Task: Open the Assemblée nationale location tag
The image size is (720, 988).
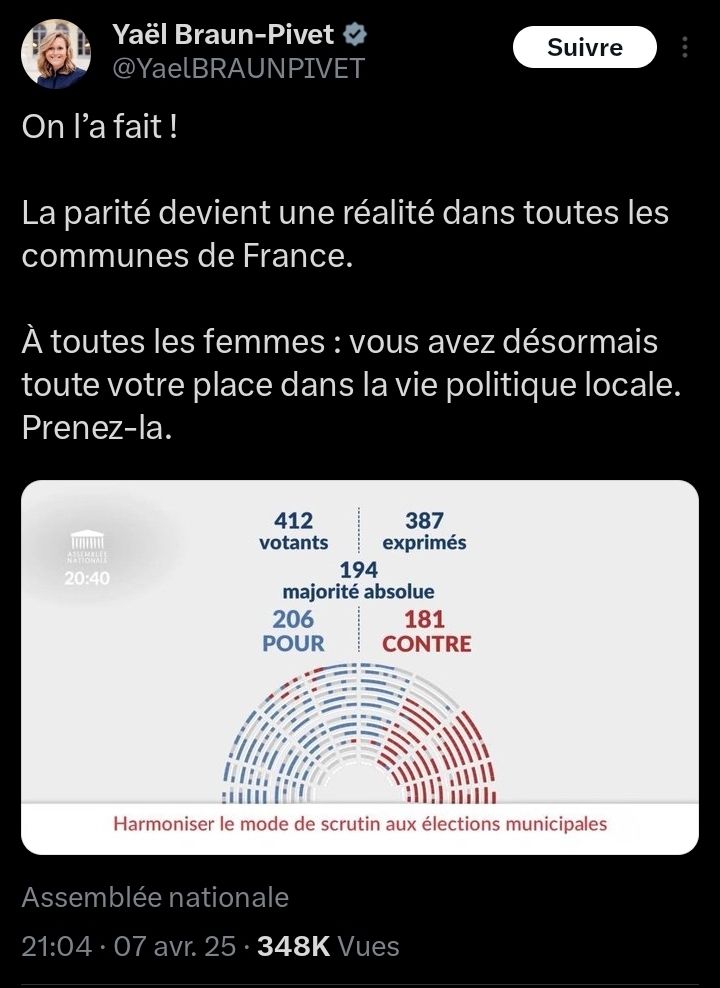Action: point(155,897)
